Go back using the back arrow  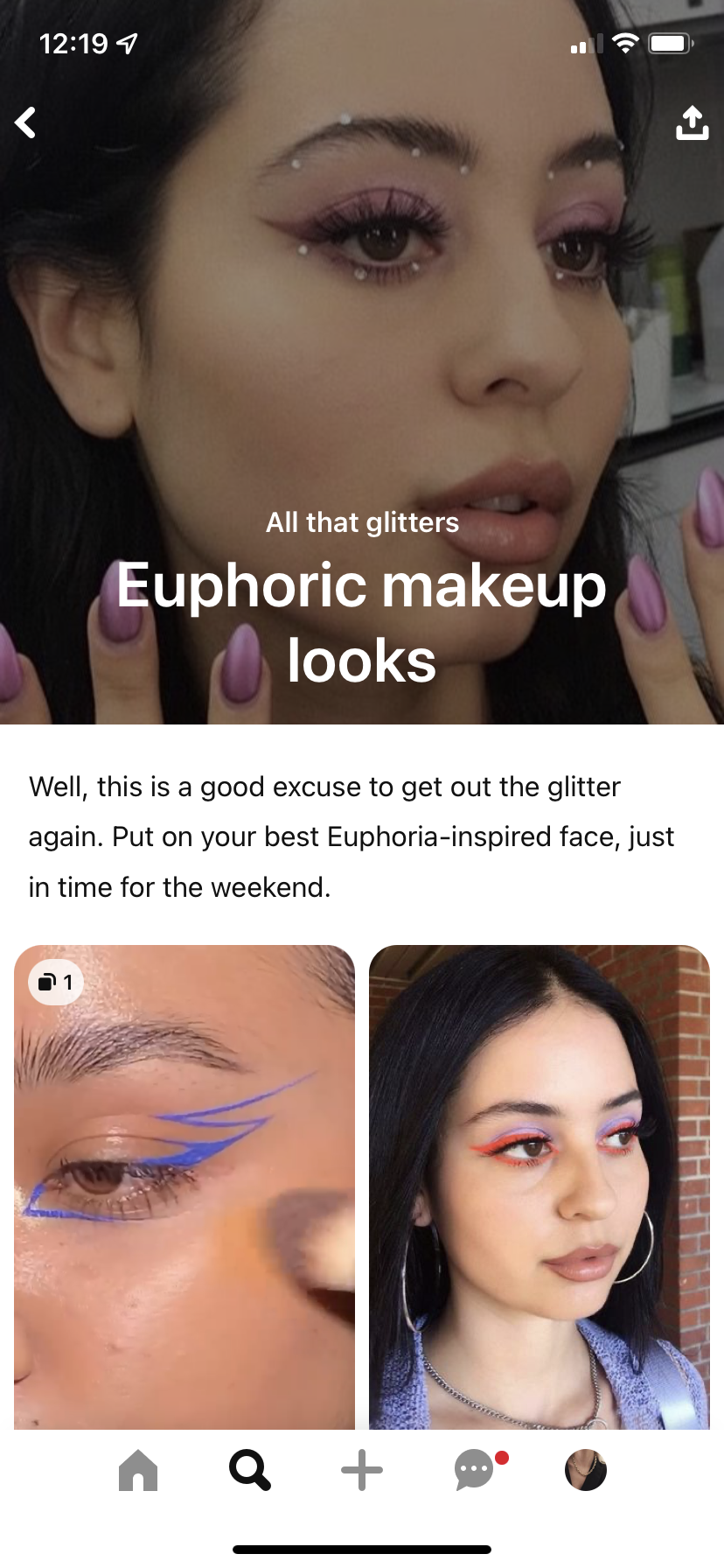(x=25, y=122)
